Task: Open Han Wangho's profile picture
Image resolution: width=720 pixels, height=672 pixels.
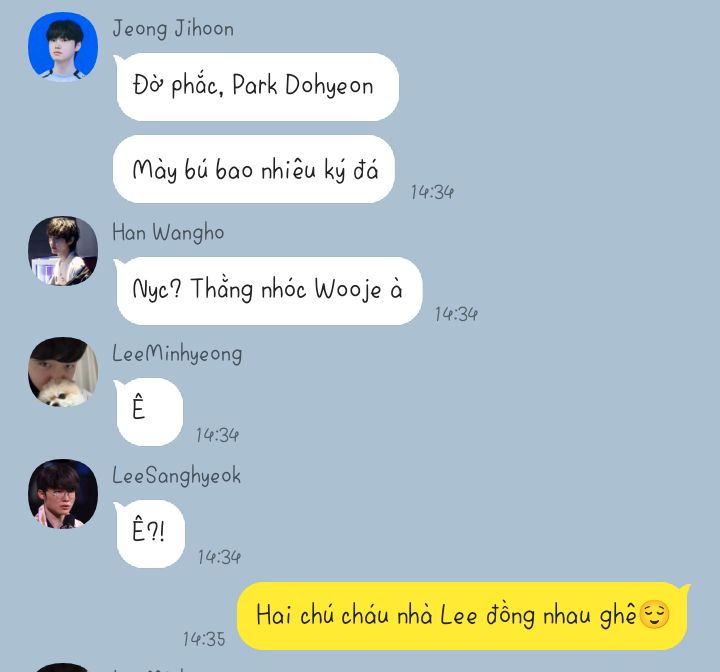Action: (x=63, y=251)
